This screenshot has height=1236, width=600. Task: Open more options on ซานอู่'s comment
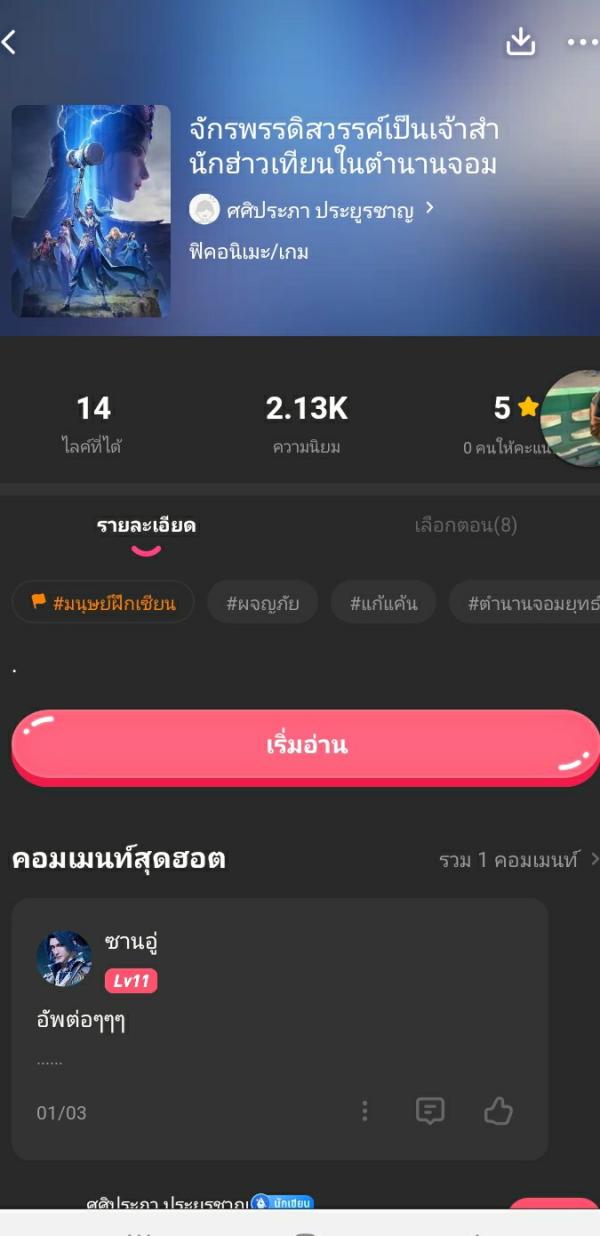click(x=365, y=1110)
